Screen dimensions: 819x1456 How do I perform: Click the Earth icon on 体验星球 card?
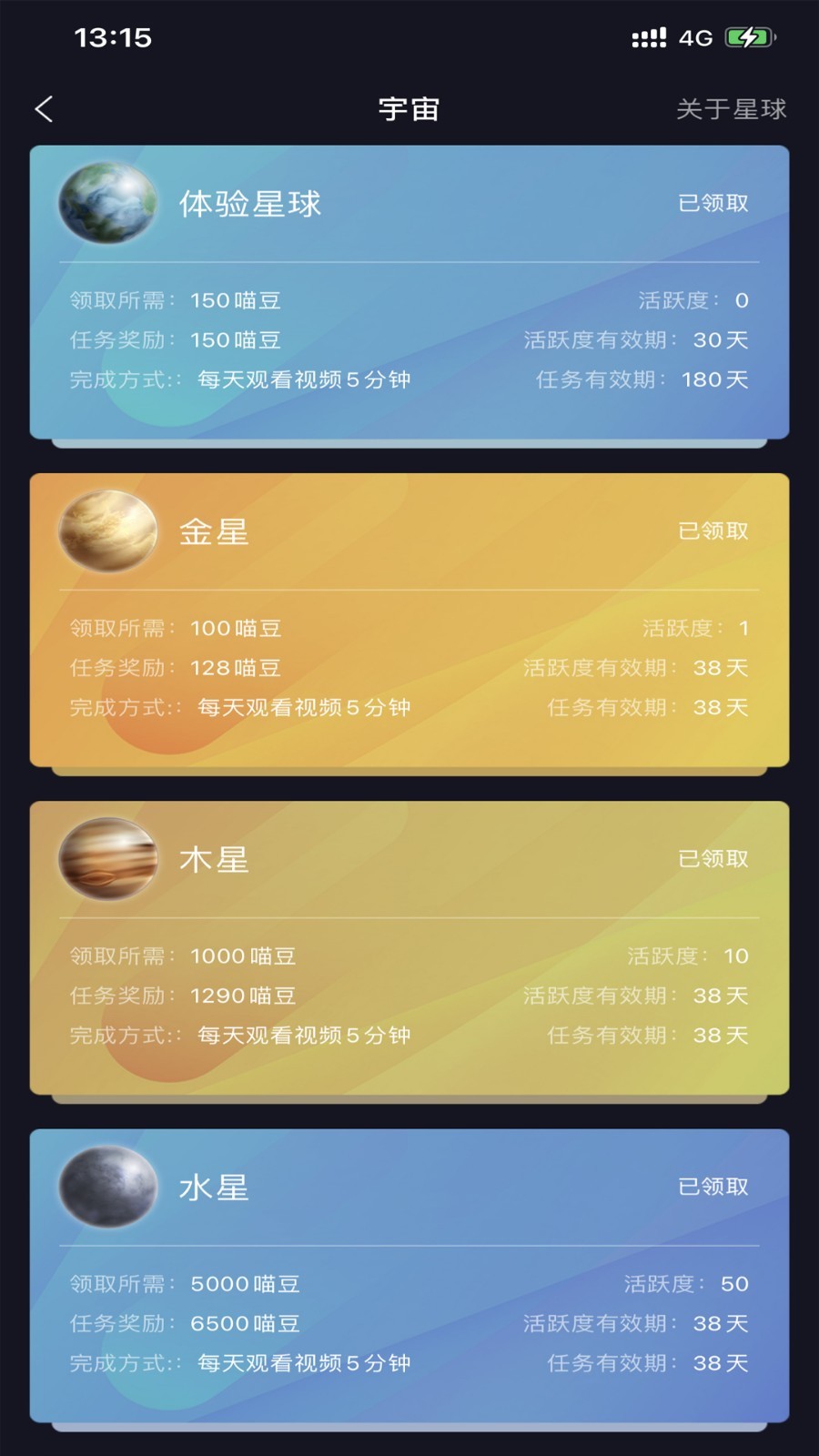tap(107, 204)
